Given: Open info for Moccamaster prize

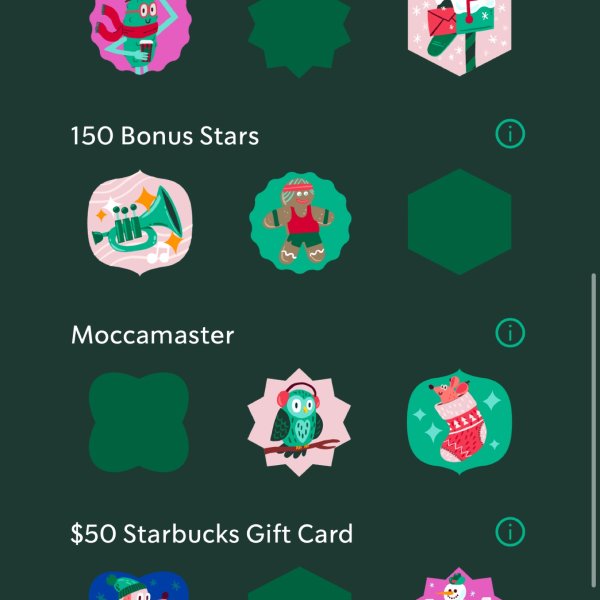Looking at the screenshot, I should pos(510,332).
